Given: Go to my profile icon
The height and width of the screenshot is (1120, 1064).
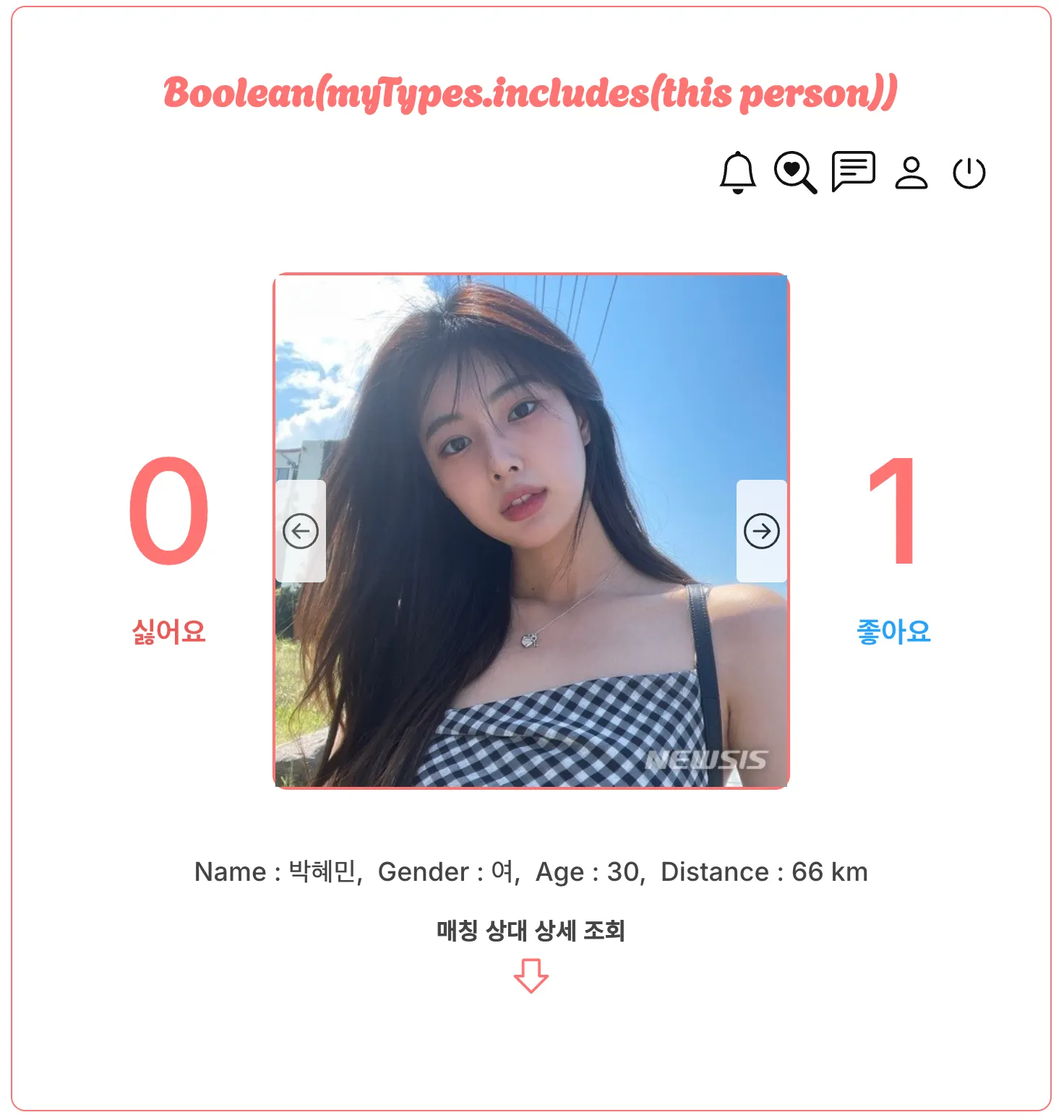Looking at the screenshot, I should [x=911, y=173].
